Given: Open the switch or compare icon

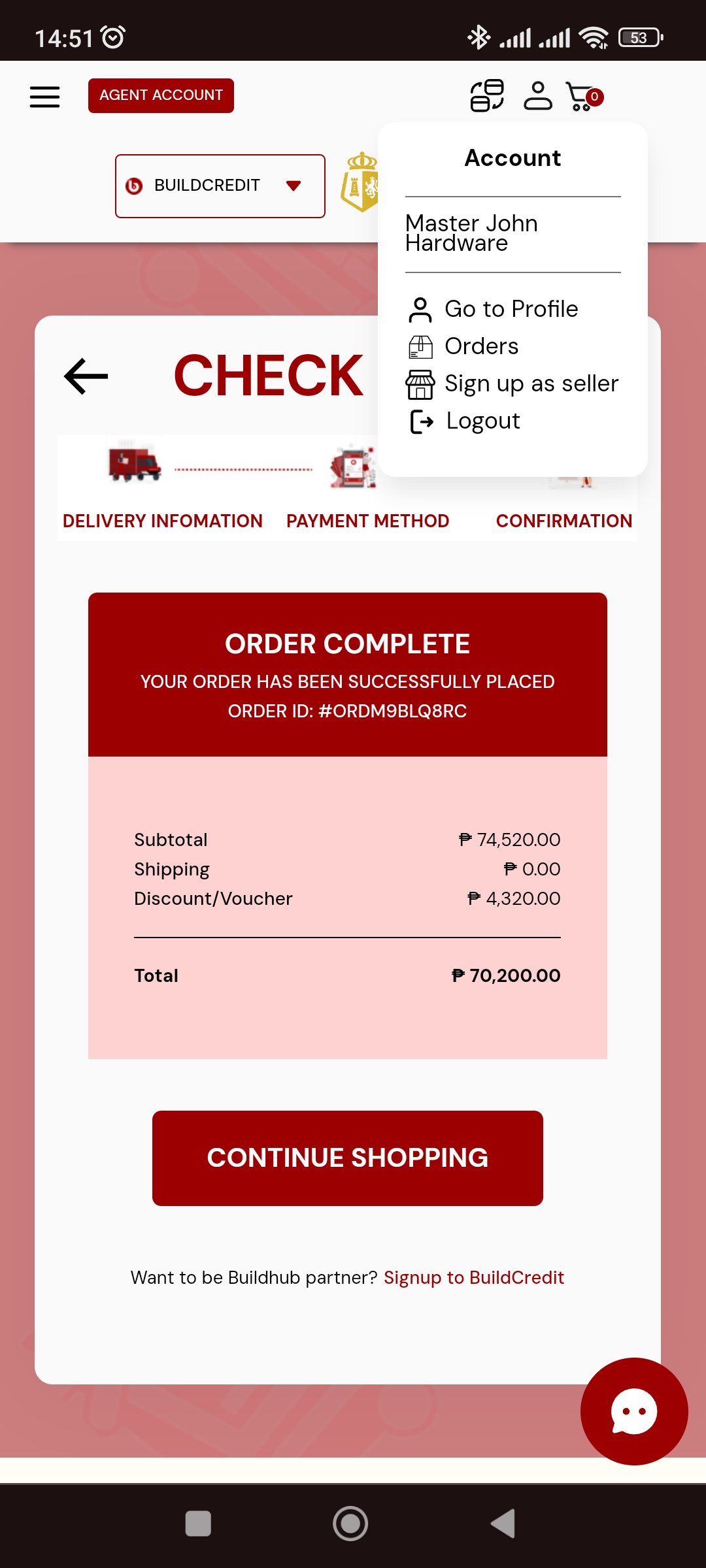Looking at the screenshot, I should pyautogui.click(x=487, y=96).
